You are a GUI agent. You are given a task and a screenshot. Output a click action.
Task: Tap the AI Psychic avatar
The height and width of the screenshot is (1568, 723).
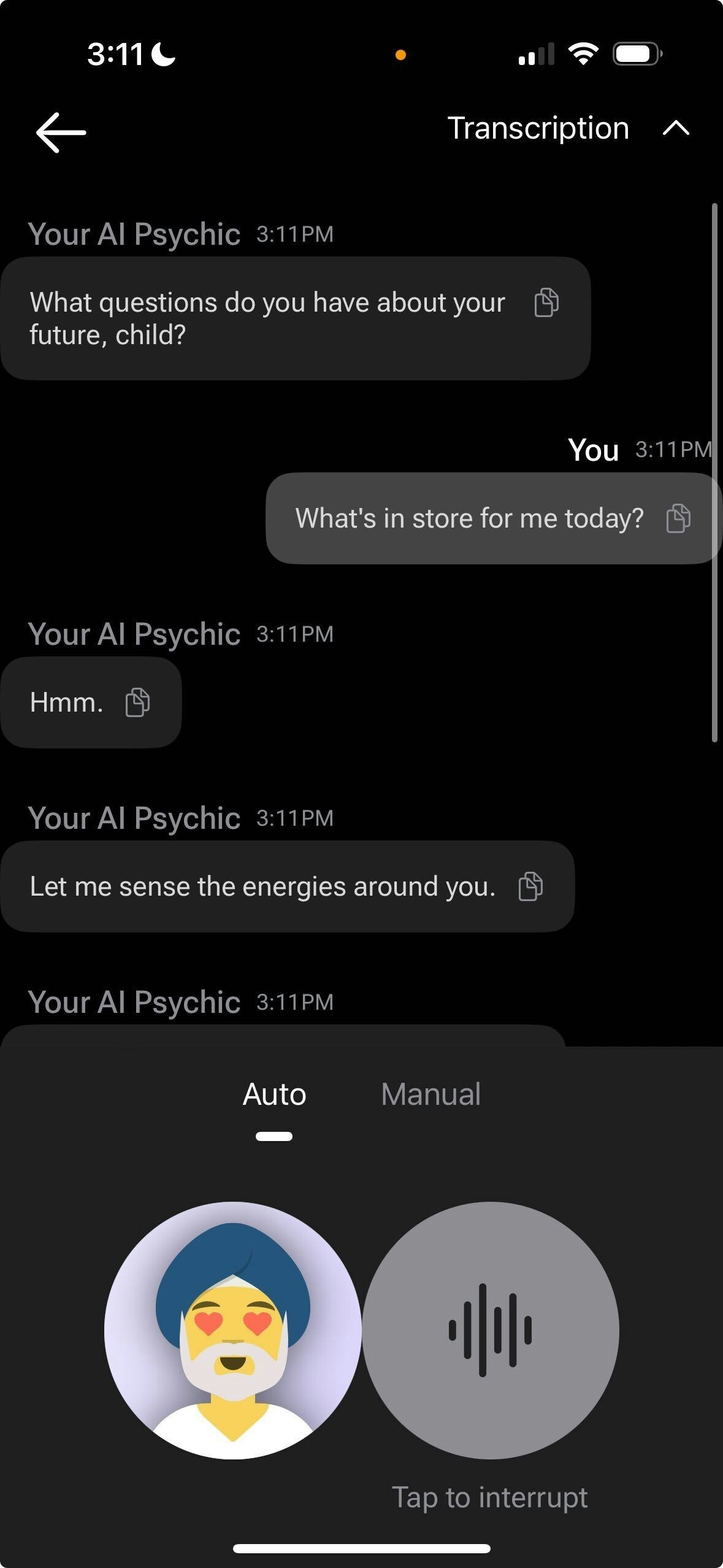tap(232, 1330)
